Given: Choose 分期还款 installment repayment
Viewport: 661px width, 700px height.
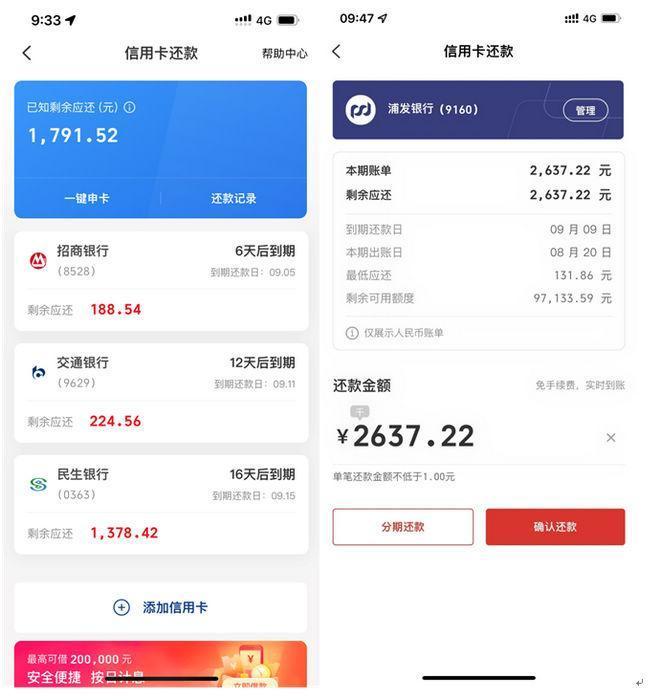Looking at the screenshot, I should point(402,527).
